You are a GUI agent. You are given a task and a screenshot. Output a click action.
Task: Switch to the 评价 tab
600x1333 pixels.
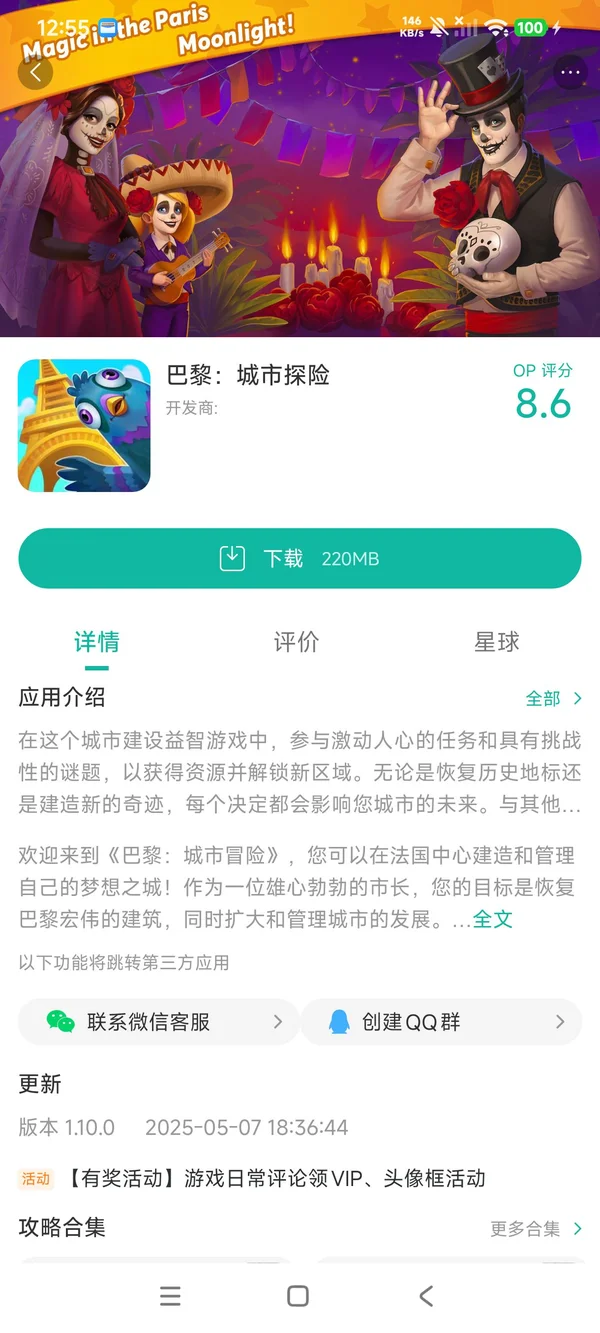296,642
